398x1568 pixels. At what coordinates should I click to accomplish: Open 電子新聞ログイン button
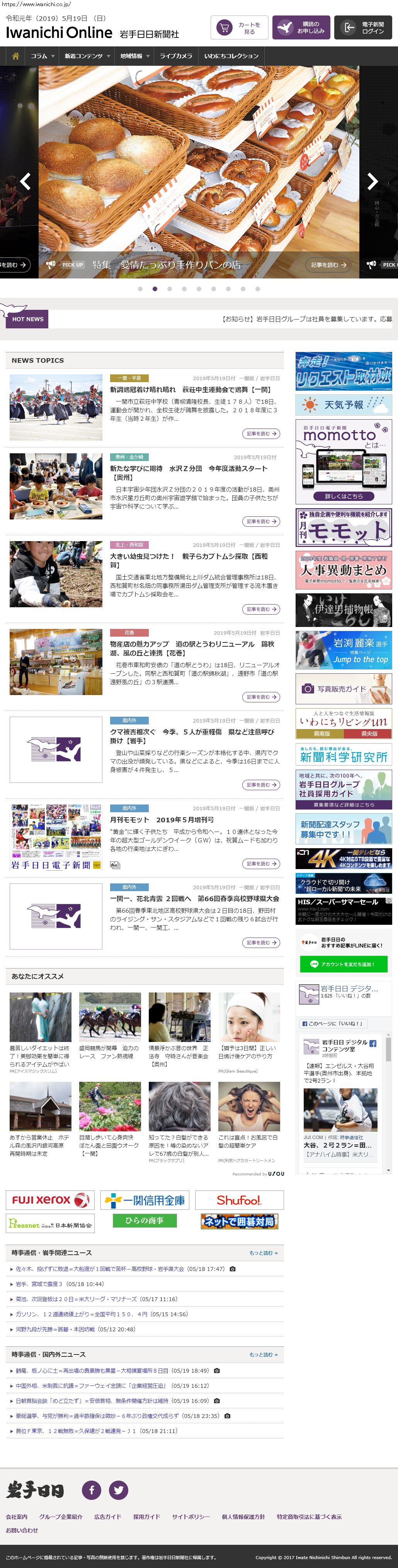[x=363, y=27]
